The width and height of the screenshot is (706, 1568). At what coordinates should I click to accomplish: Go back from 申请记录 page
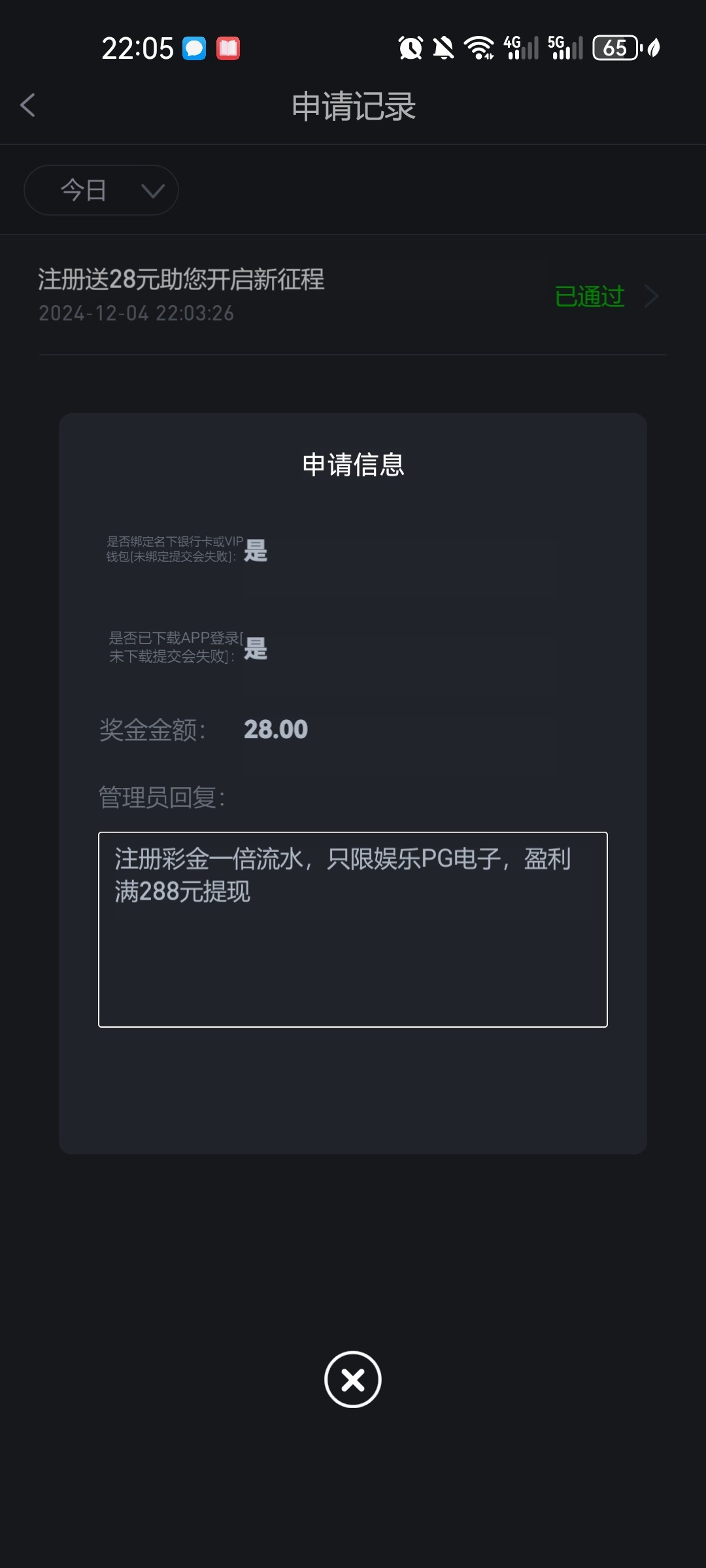click(27, 105)
